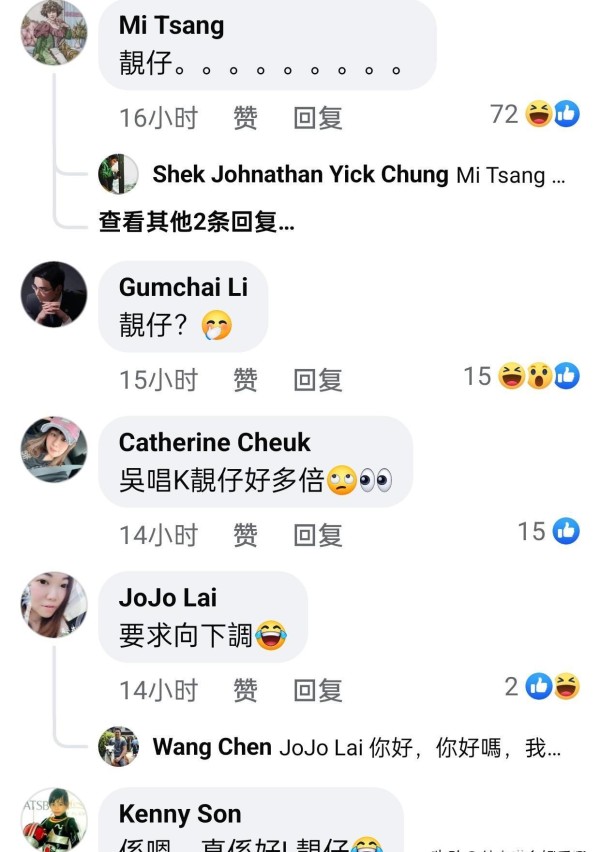The image size is (600, 852).
Task: View the 15 likes on Catherine Cheuk's comment
Action: (548, 531)
